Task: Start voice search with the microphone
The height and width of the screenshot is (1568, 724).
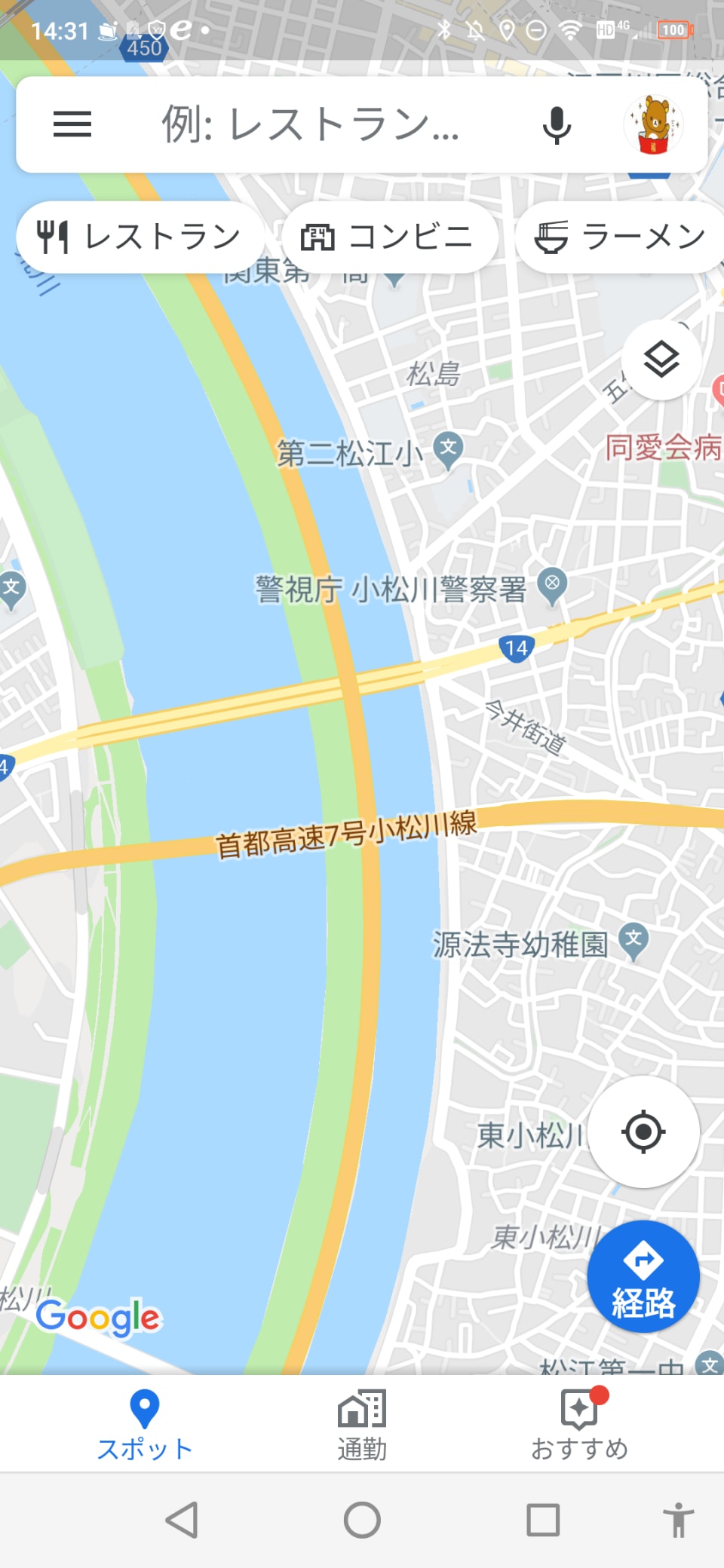Action: pos(557,125)
